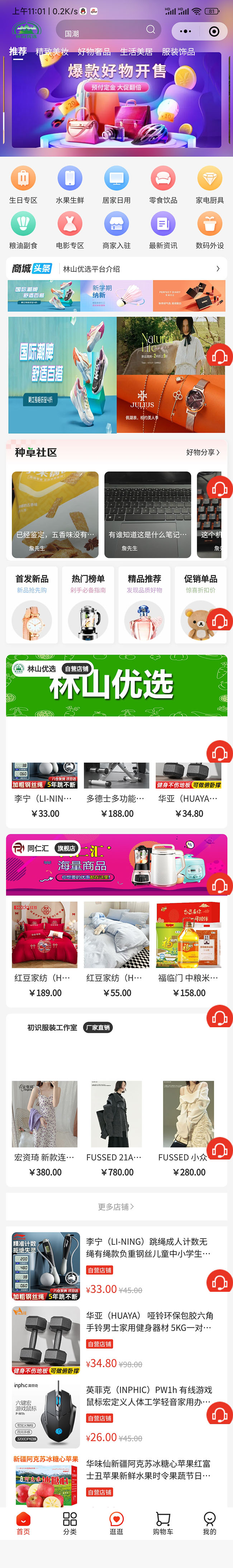Switch to the 服装饰品 top tab
Viewport: 233px width, 1568px height.
tap(178, 52)
